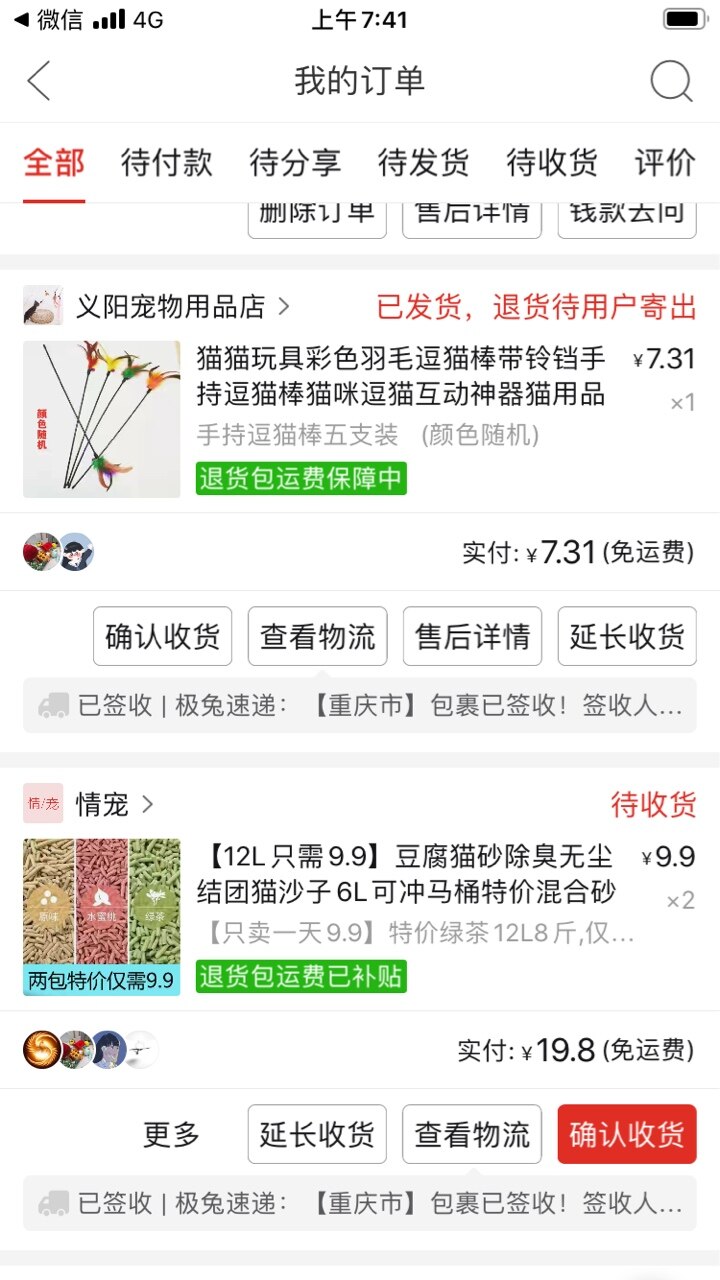Go back from 我的订单
The image size is (720, 1280).
click(39, 81)
